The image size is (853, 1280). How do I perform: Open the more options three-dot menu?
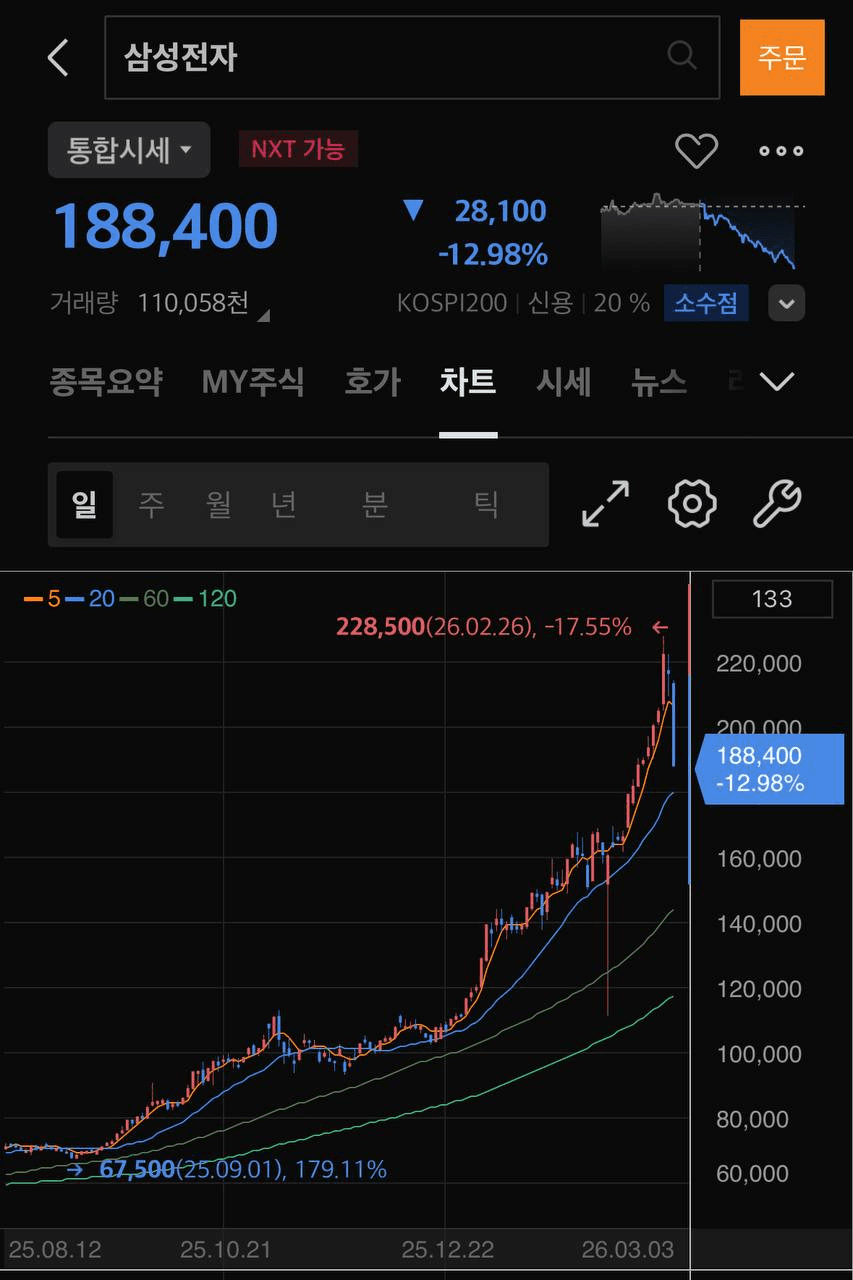(780, 150)
